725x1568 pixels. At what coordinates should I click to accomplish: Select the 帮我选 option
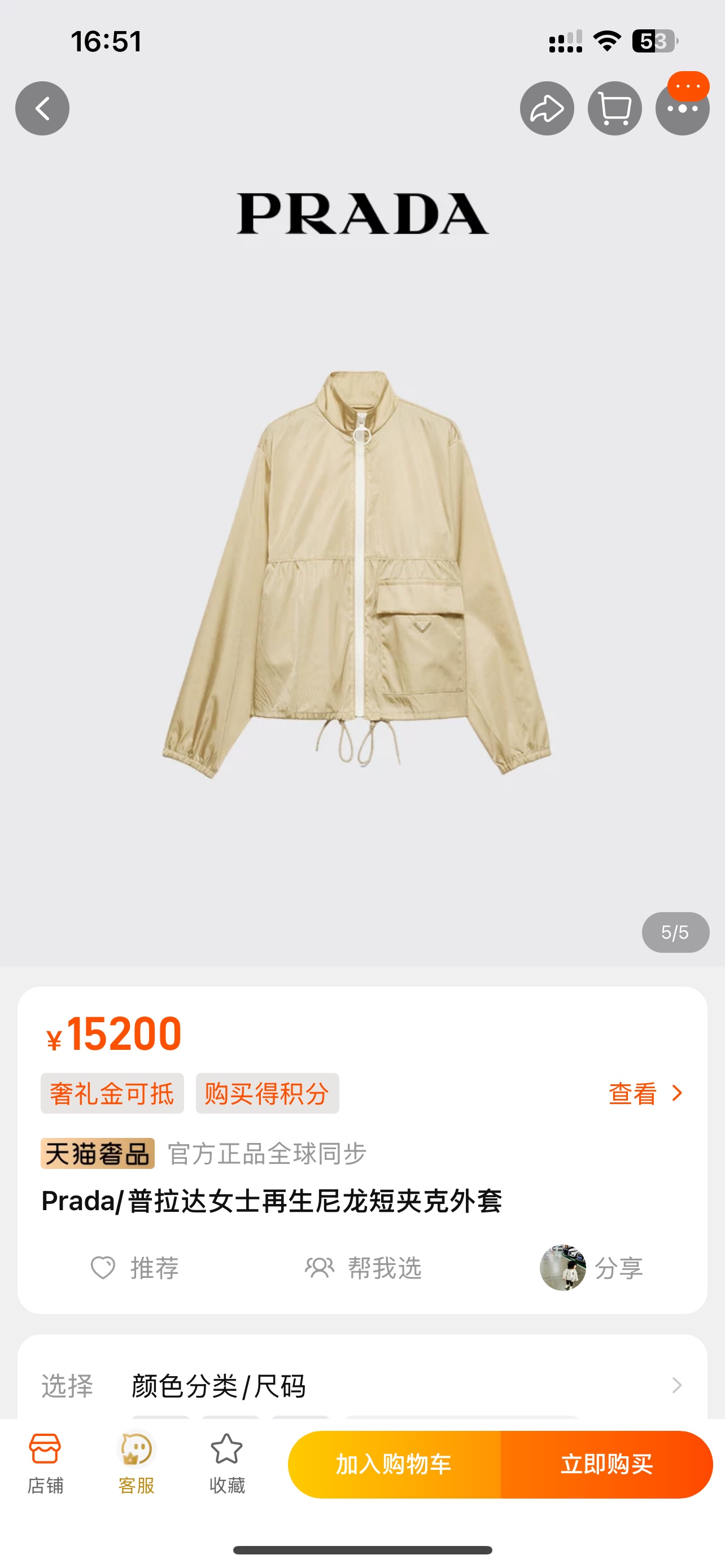[x=364, y=1268]
